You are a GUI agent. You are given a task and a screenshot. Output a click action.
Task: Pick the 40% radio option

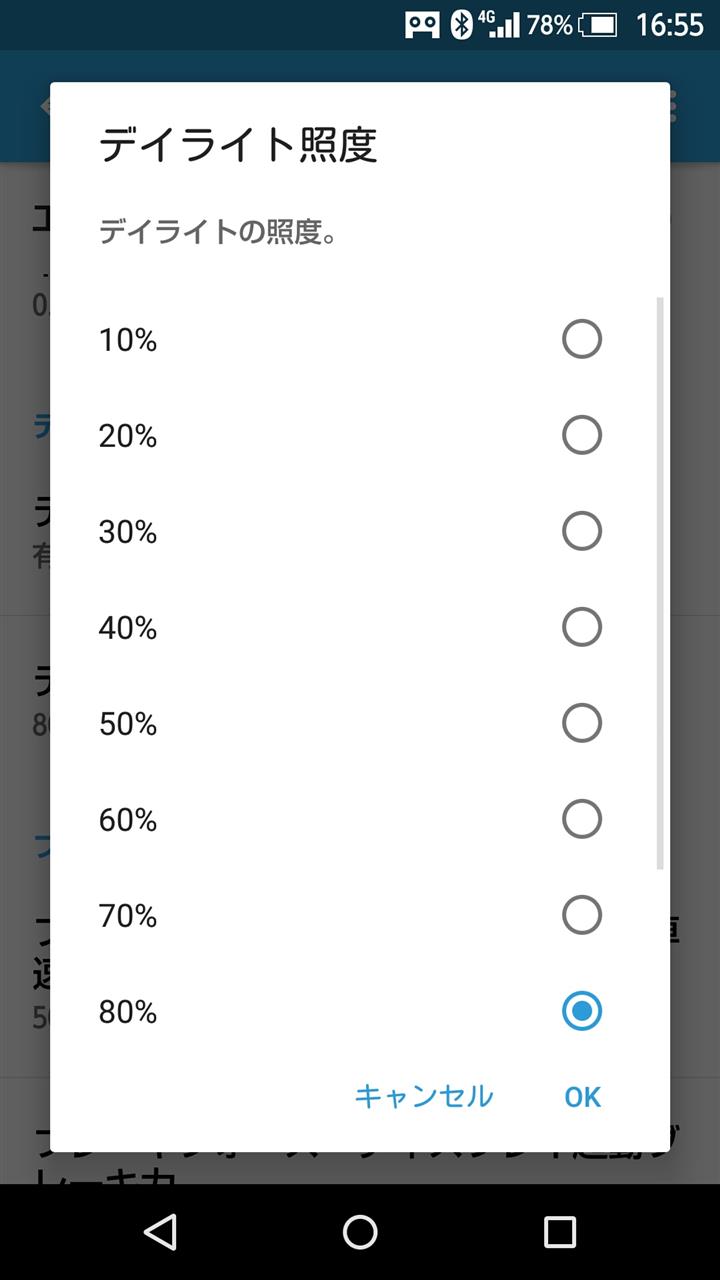360,628
